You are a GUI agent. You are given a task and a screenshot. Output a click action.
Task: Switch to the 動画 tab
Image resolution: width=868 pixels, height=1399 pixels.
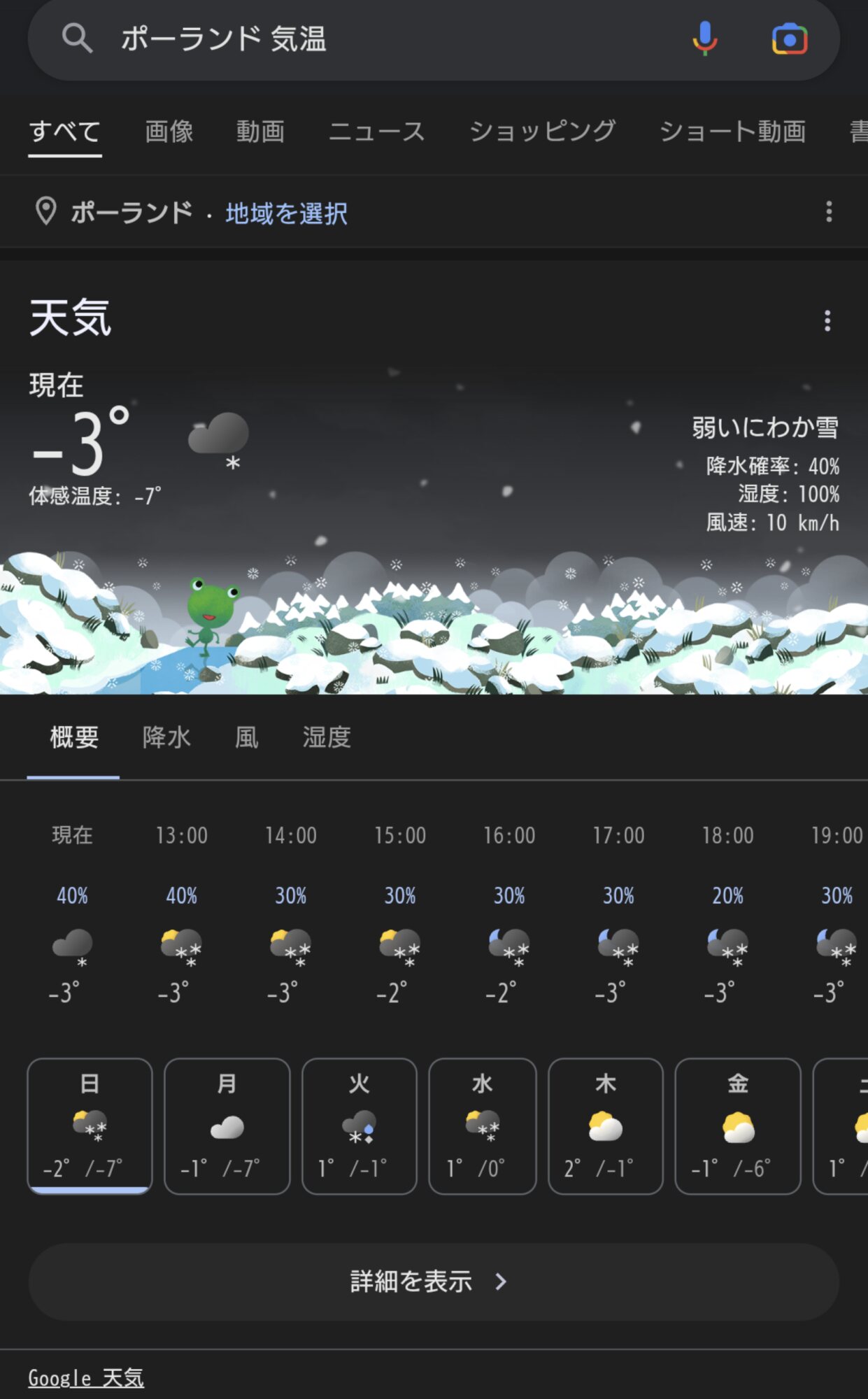(260, 132)
